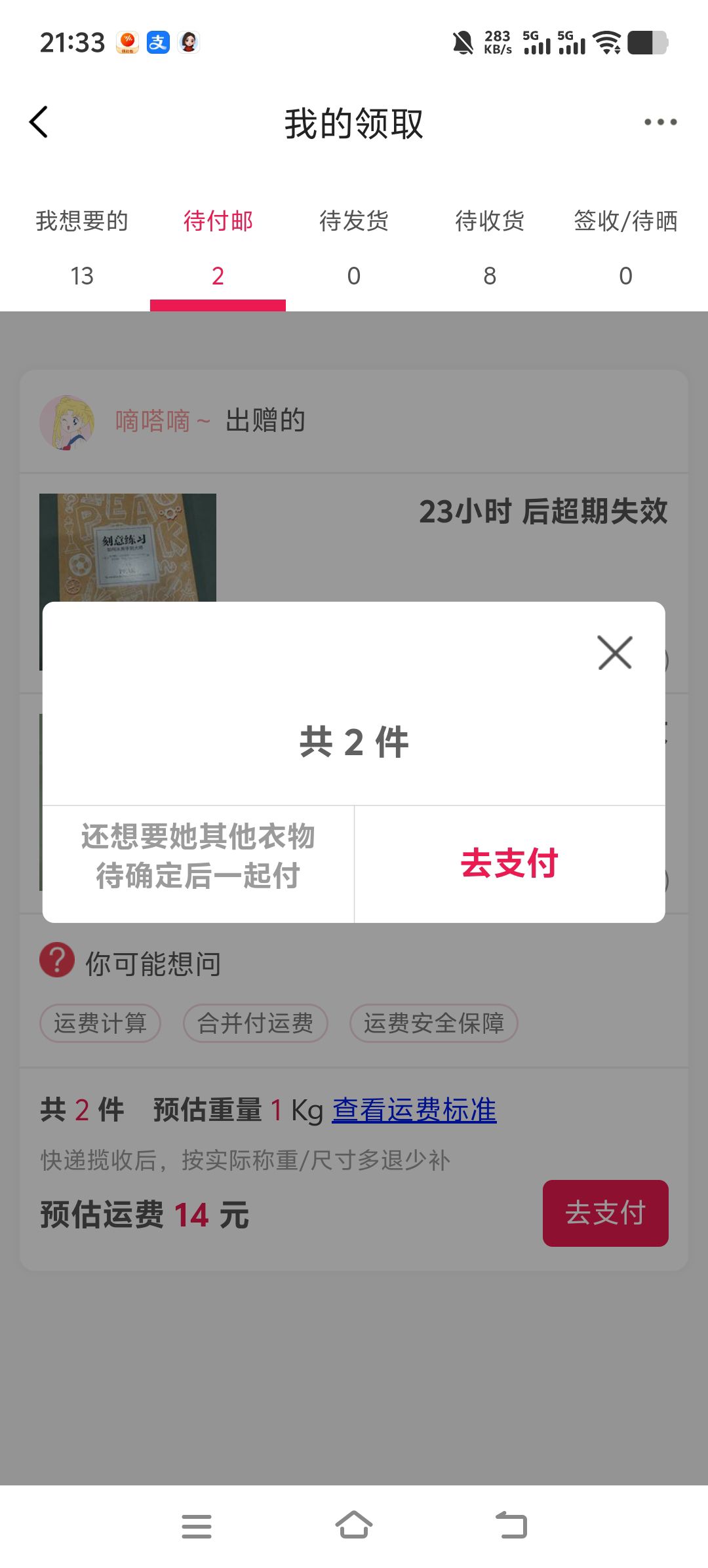
Task: Open the three-dot overflow menu
Action: [x=659, y=123]
